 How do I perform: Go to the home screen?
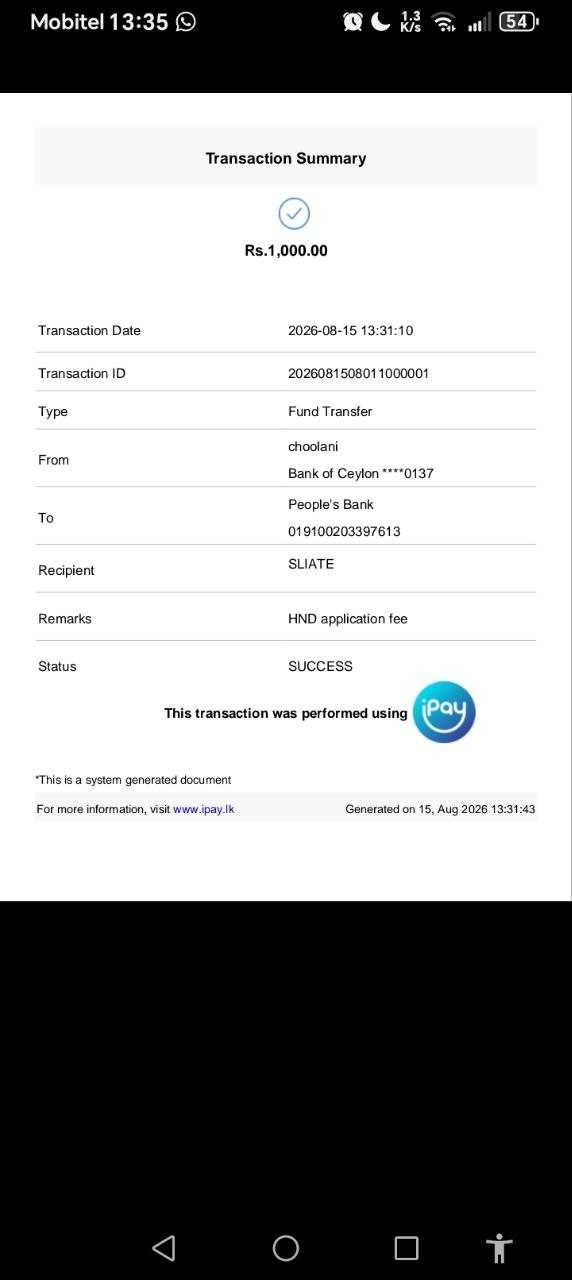pos(286,1247)
